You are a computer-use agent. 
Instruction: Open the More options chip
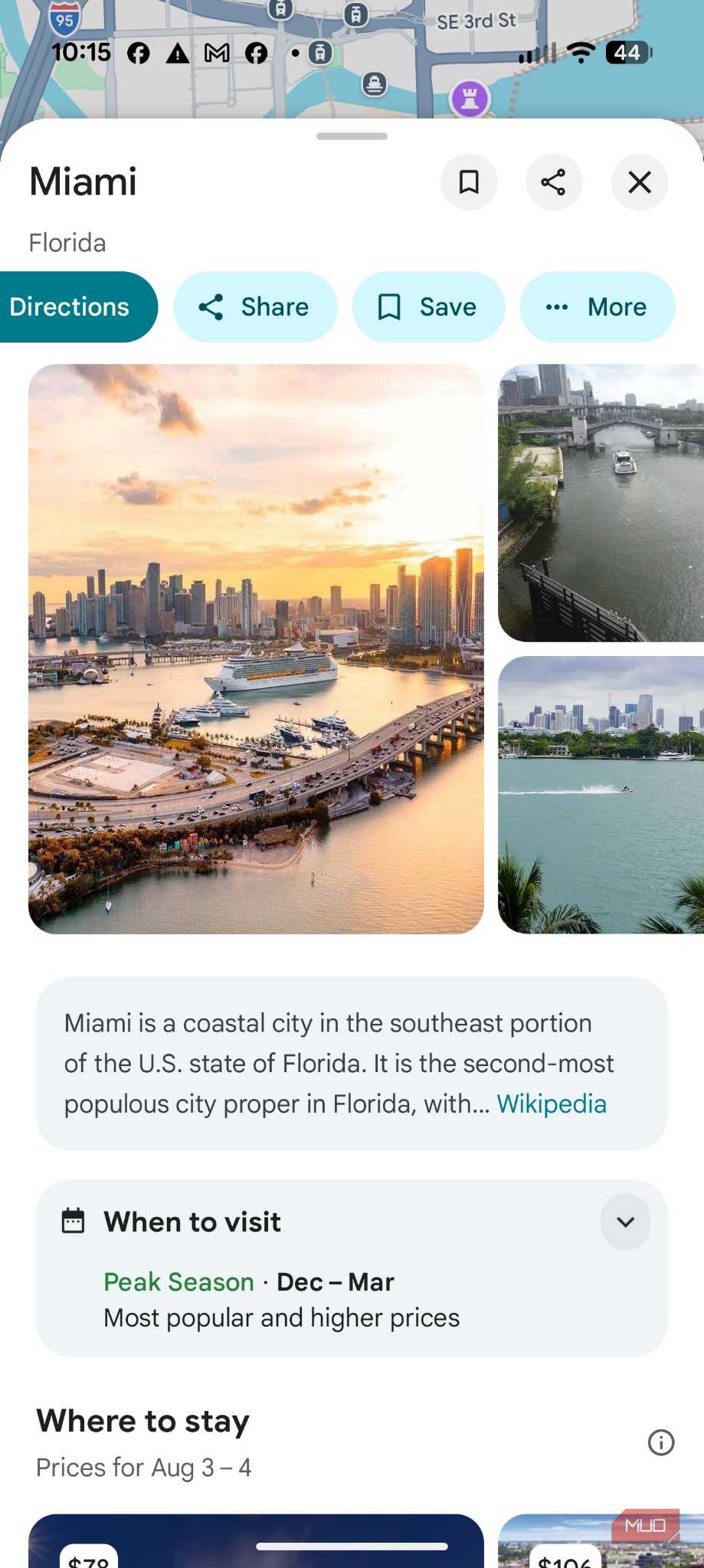pyautogui.click(x=598, y=307)
